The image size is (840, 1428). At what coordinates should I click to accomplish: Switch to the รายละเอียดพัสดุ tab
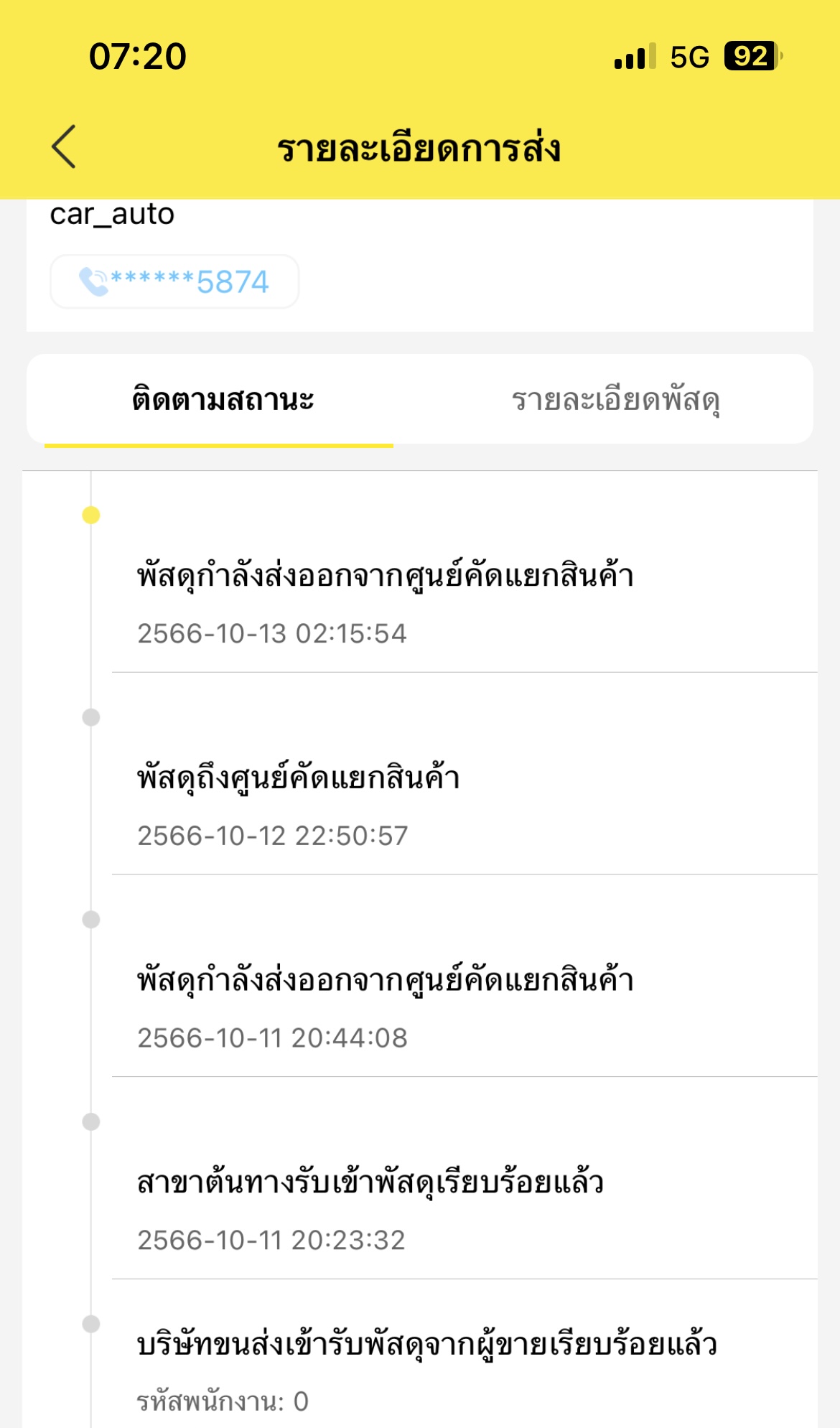click(615, 400)
